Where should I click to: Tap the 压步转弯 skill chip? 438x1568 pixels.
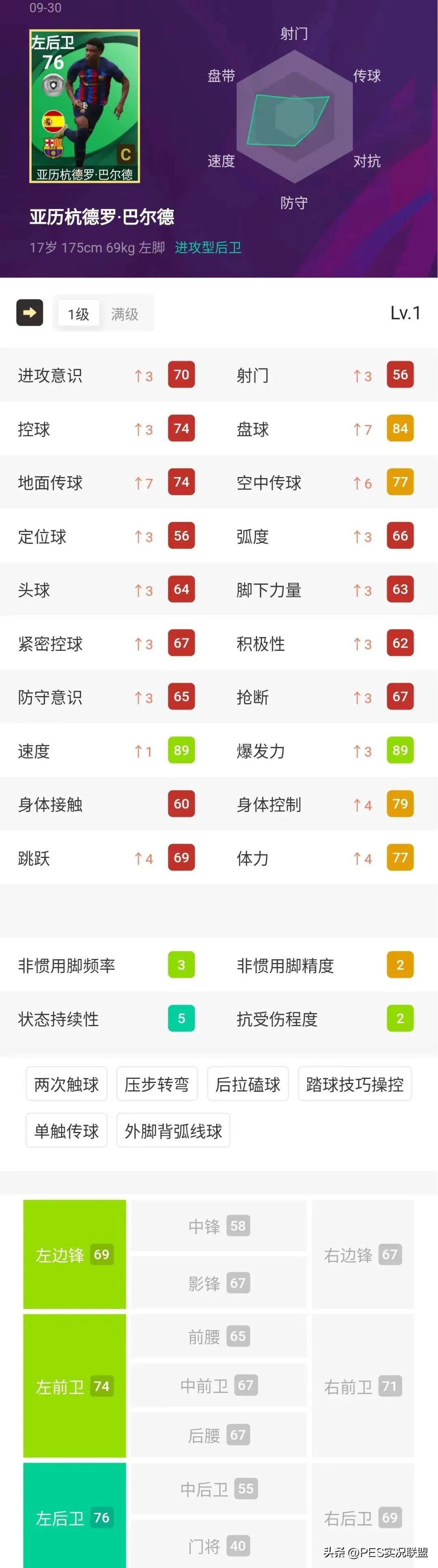point(157,1083)
